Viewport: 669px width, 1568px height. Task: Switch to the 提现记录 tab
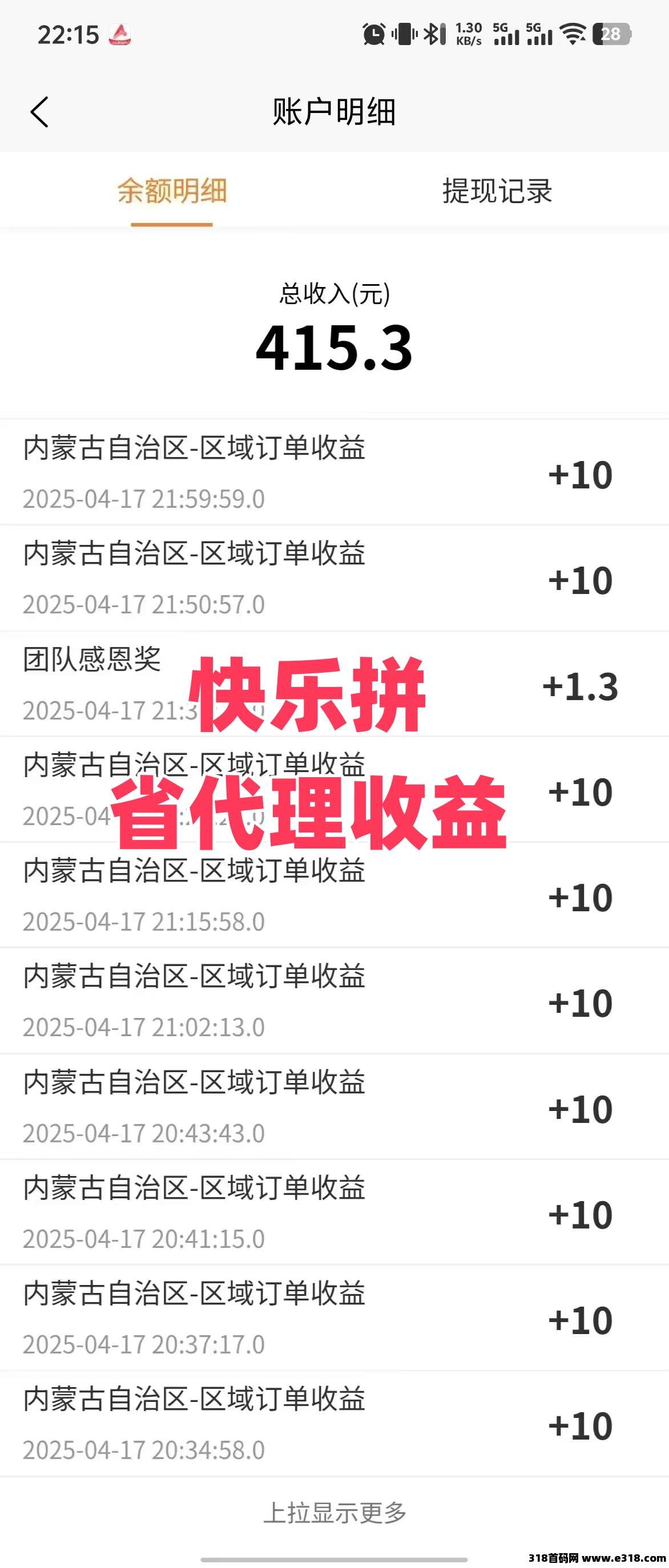(497, 191)
